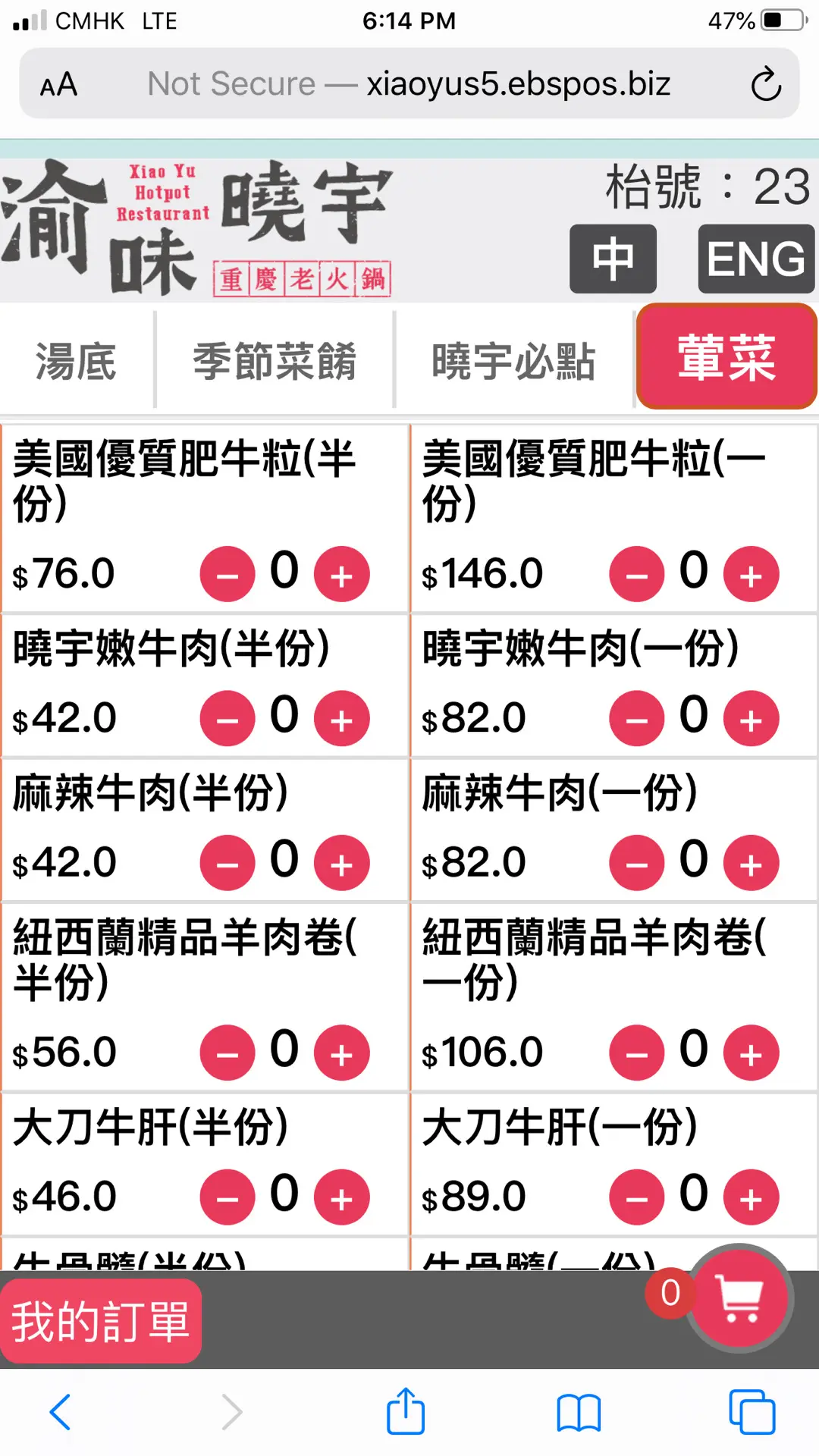Select the 季節菜餚 tab

275,361
